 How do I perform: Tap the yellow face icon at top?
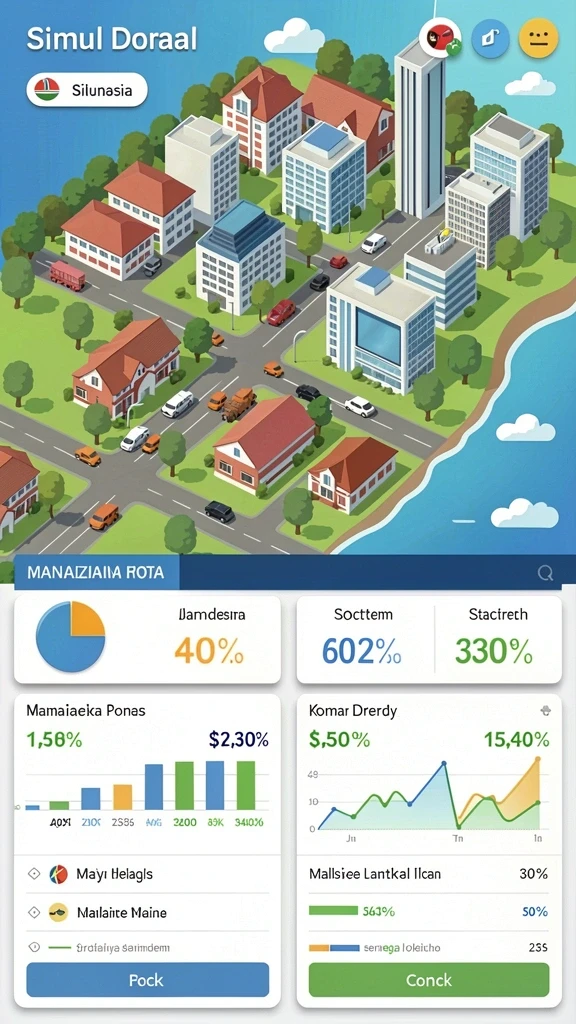(x=538, y=38)
